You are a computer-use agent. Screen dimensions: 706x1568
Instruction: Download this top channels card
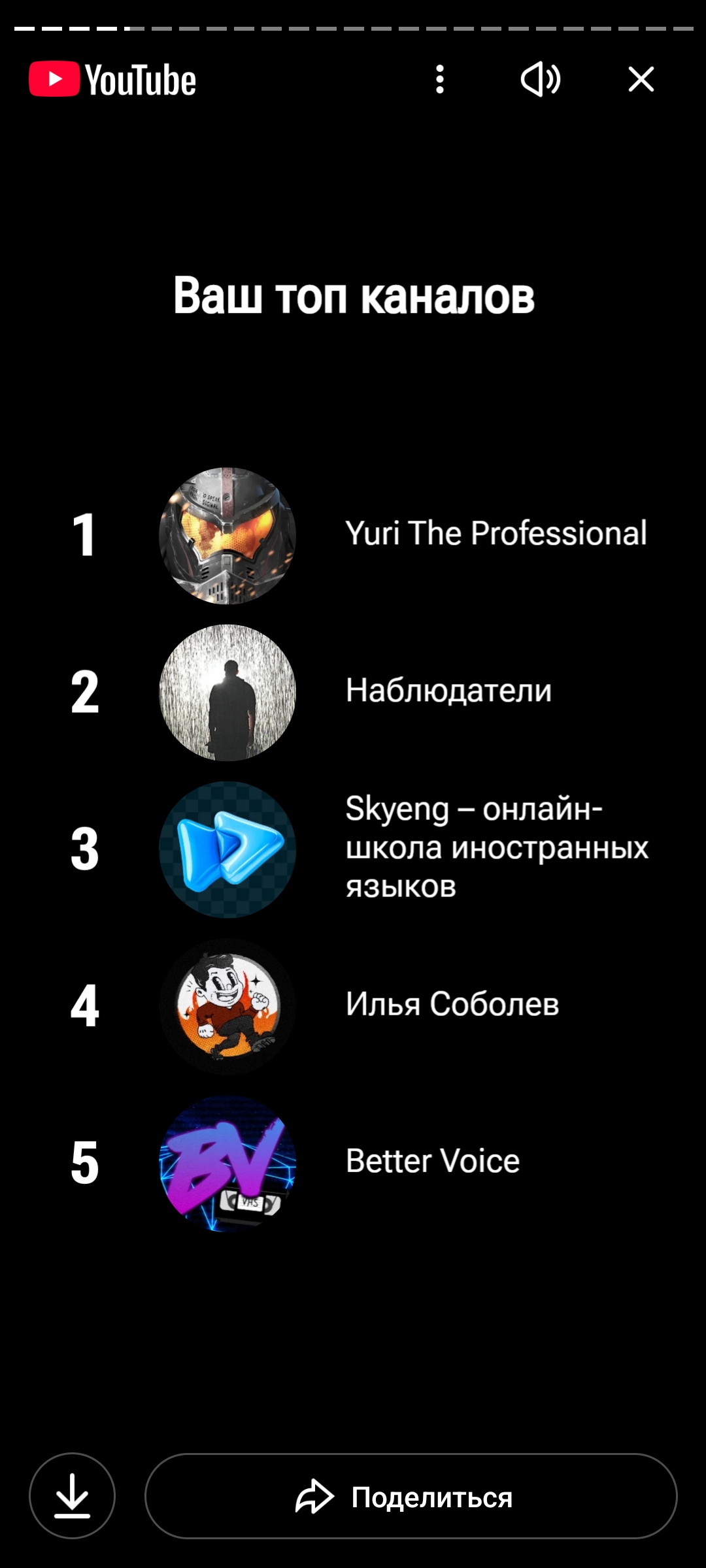(x=72, y=1495)
